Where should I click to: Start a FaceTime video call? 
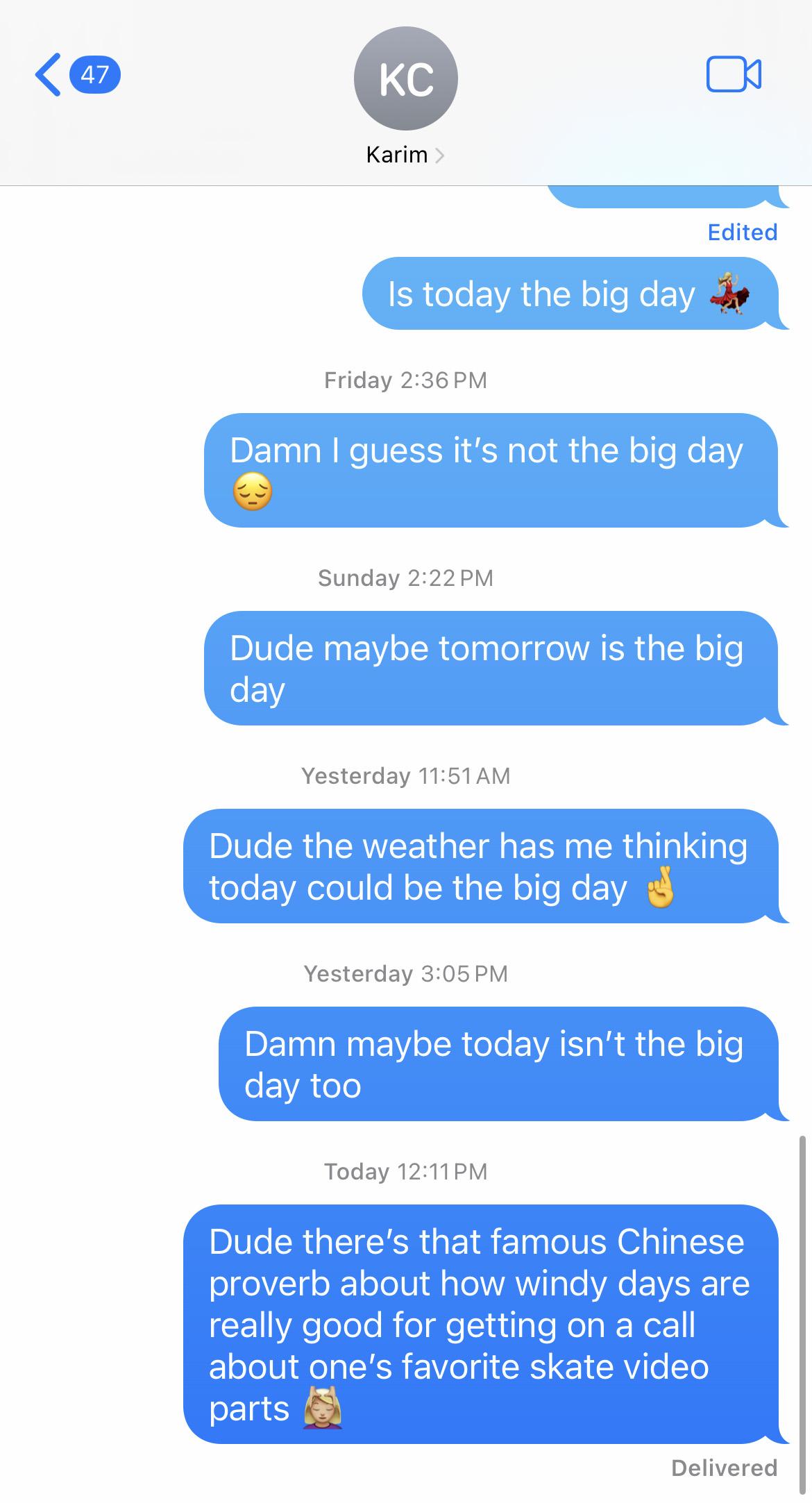(x=734, y=74)
